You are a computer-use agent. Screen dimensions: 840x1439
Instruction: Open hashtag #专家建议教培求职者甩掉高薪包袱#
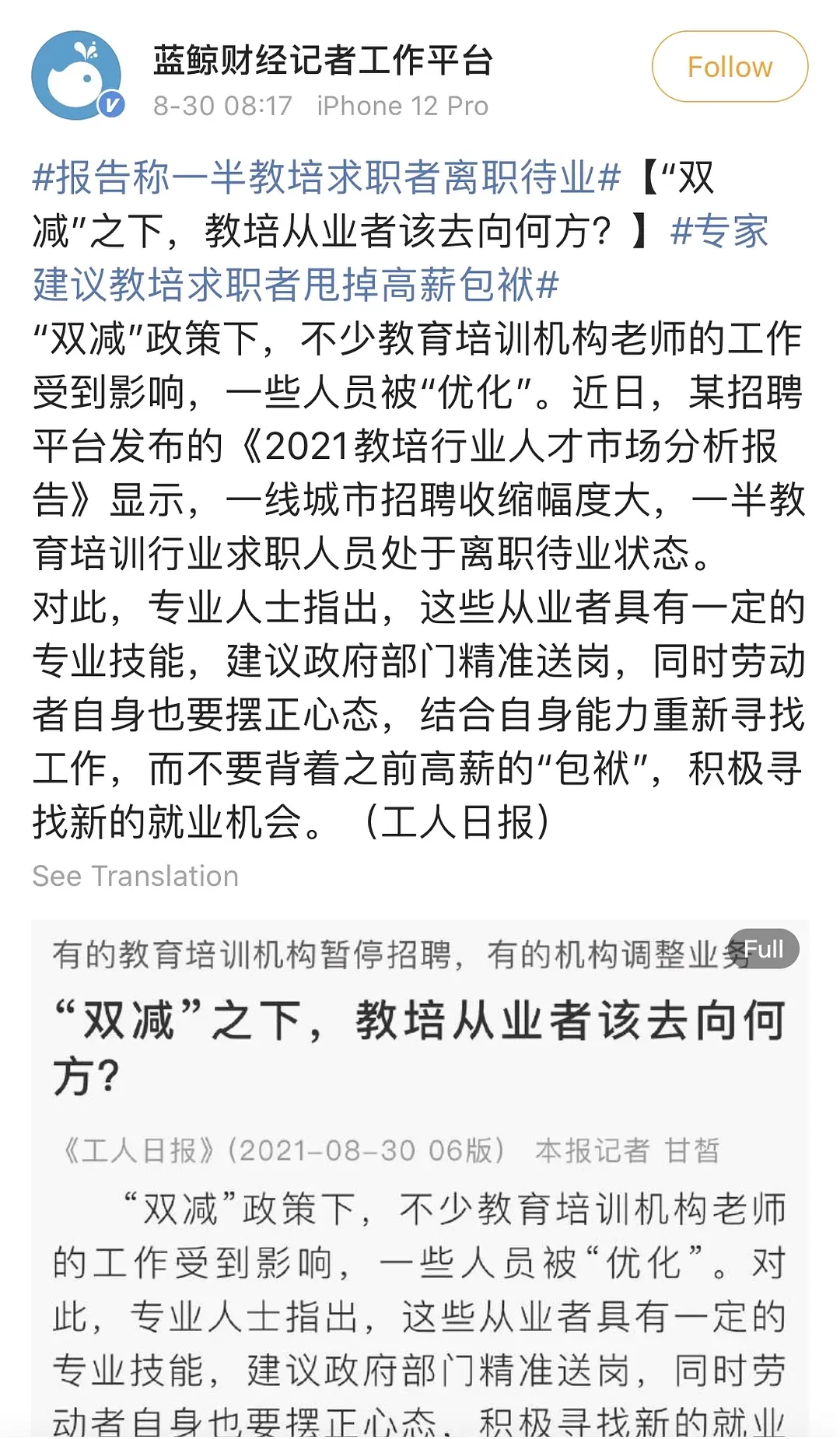pos(296,284)
